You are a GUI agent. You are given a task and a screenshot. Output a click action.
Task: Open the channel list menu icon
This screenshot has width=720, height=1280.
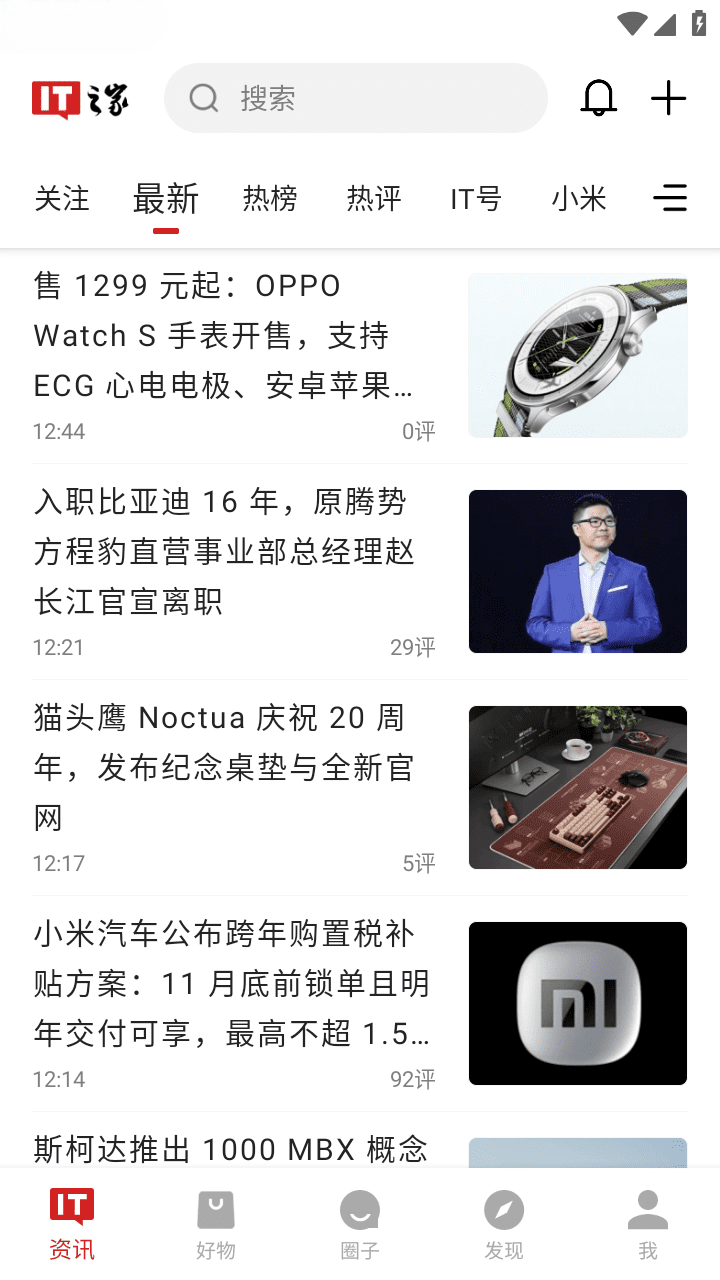[x=670, y=198]
